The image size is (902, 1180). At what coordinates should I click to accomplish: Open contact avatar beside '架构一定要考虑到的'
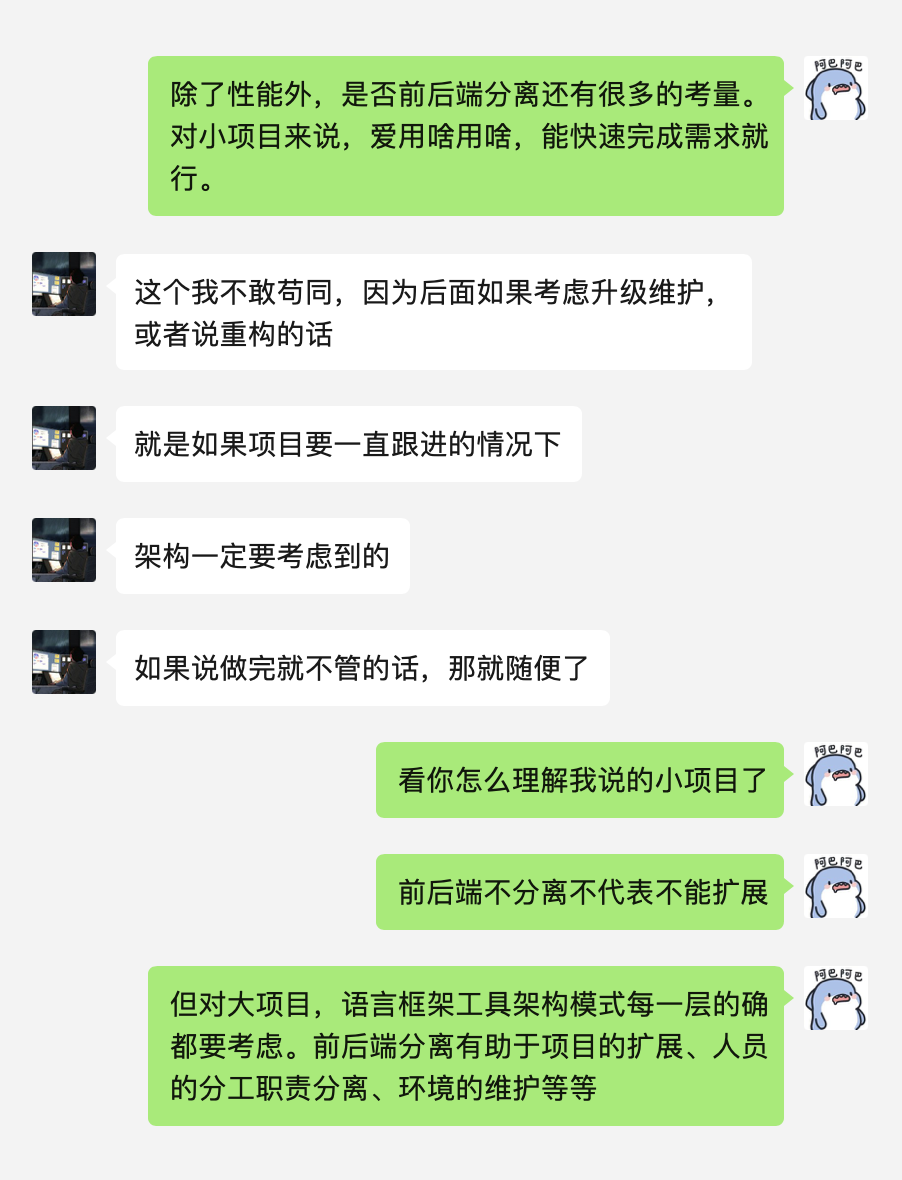(x=64, y=550)
